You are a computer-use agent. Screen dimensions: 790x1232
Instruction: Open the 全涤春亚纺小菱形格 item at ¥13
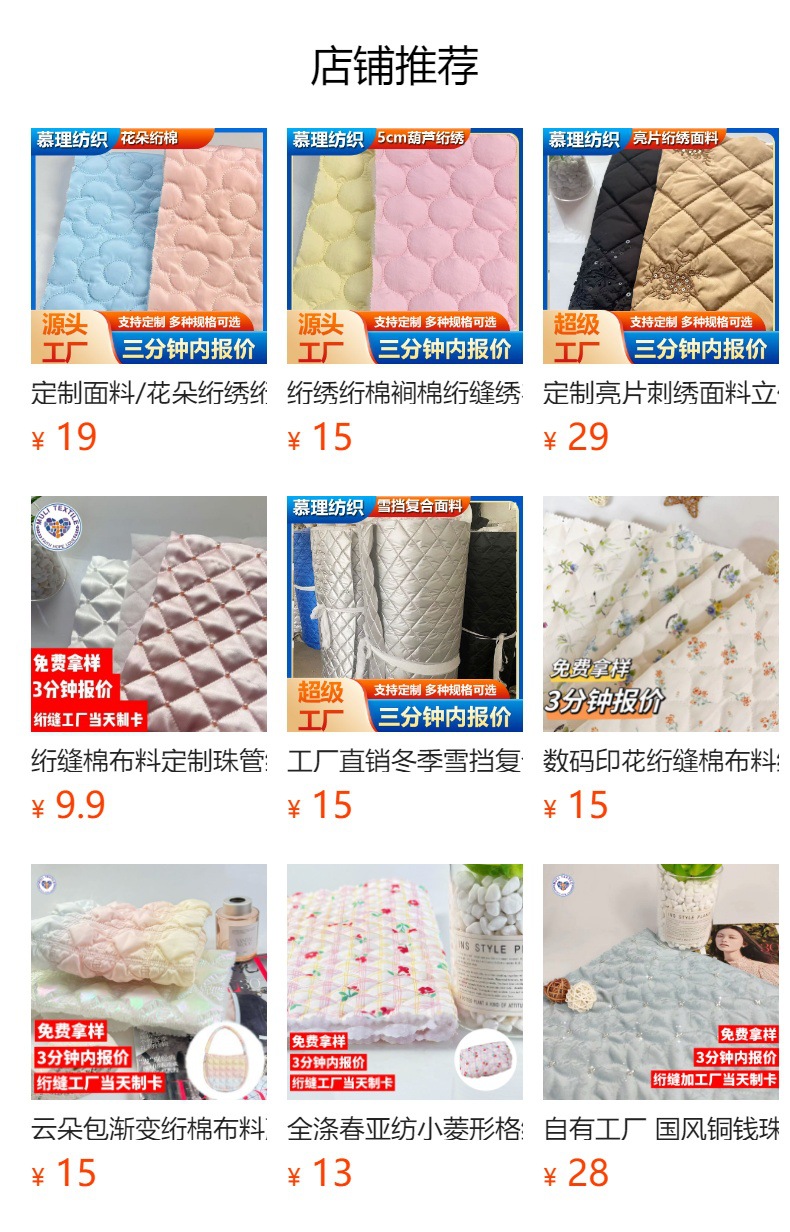(x=405, y=982)
